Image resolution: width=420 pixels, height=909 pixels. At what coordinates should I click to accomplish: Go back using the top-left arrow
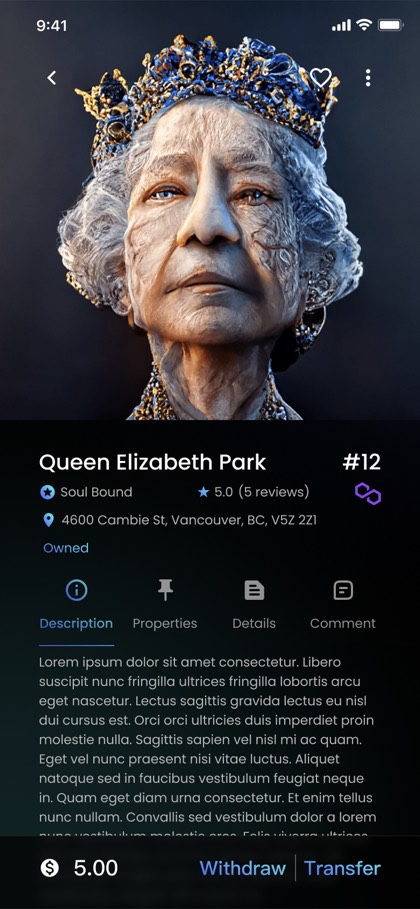pyautogui.click(x=52, y=78)
